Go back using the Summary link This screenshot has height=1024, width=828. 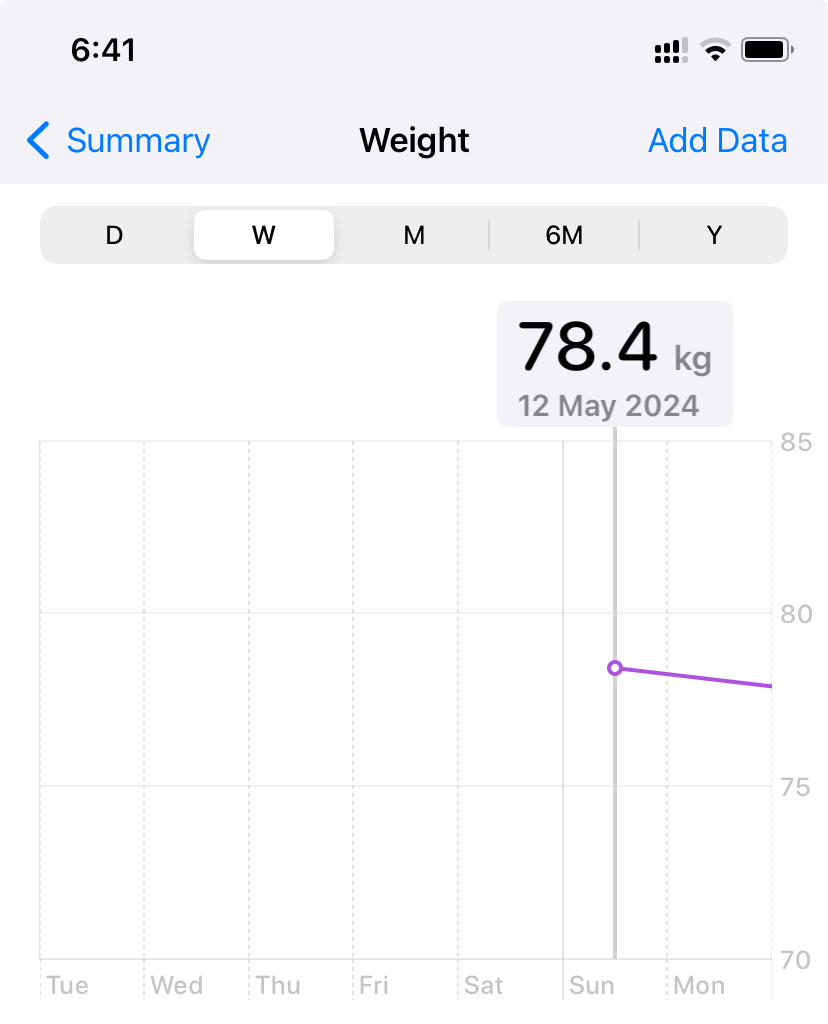137,141
